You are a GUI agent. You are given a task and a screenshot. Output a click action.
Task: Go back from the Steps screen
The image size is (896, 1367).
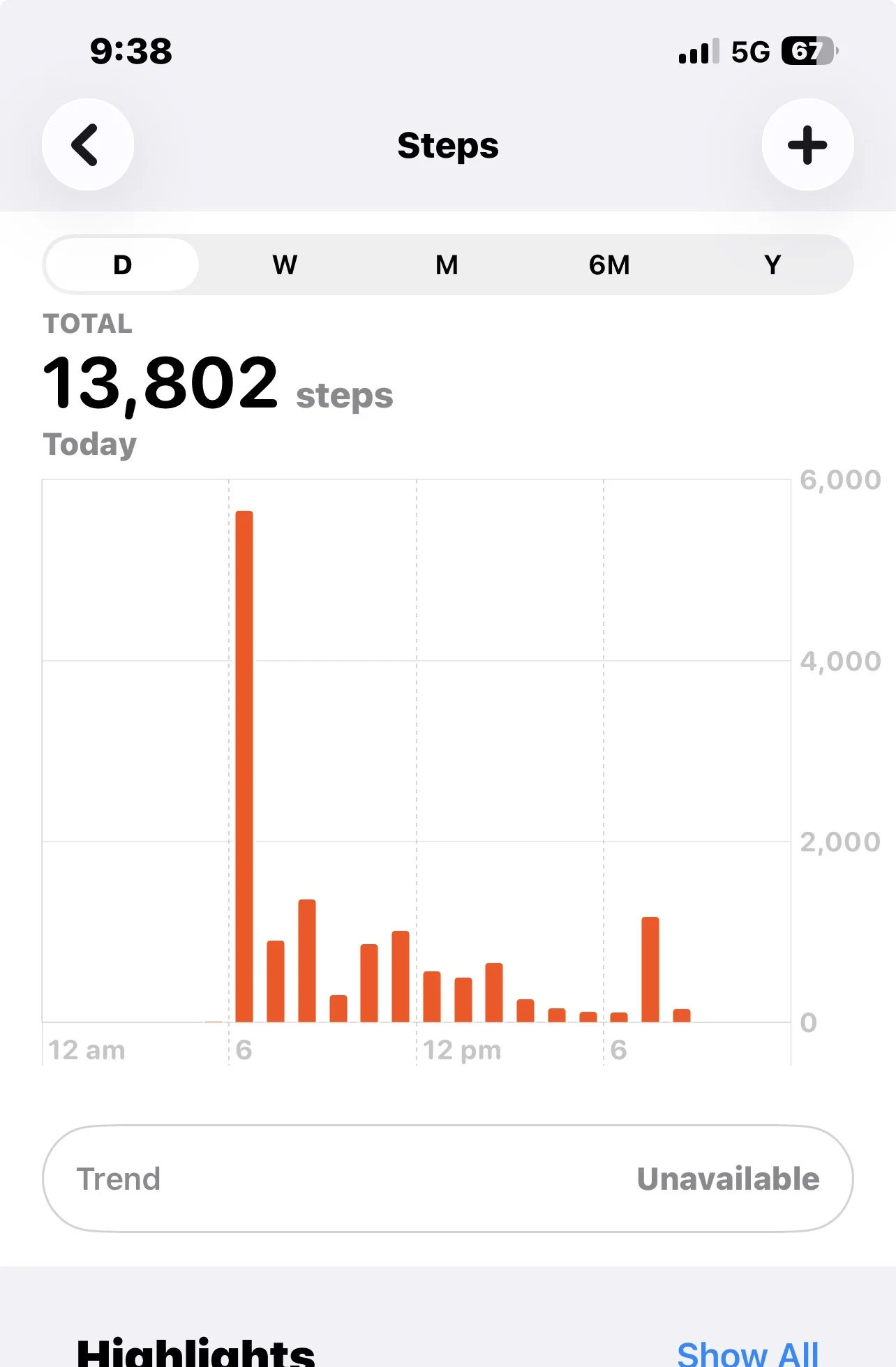coord(88,145)
